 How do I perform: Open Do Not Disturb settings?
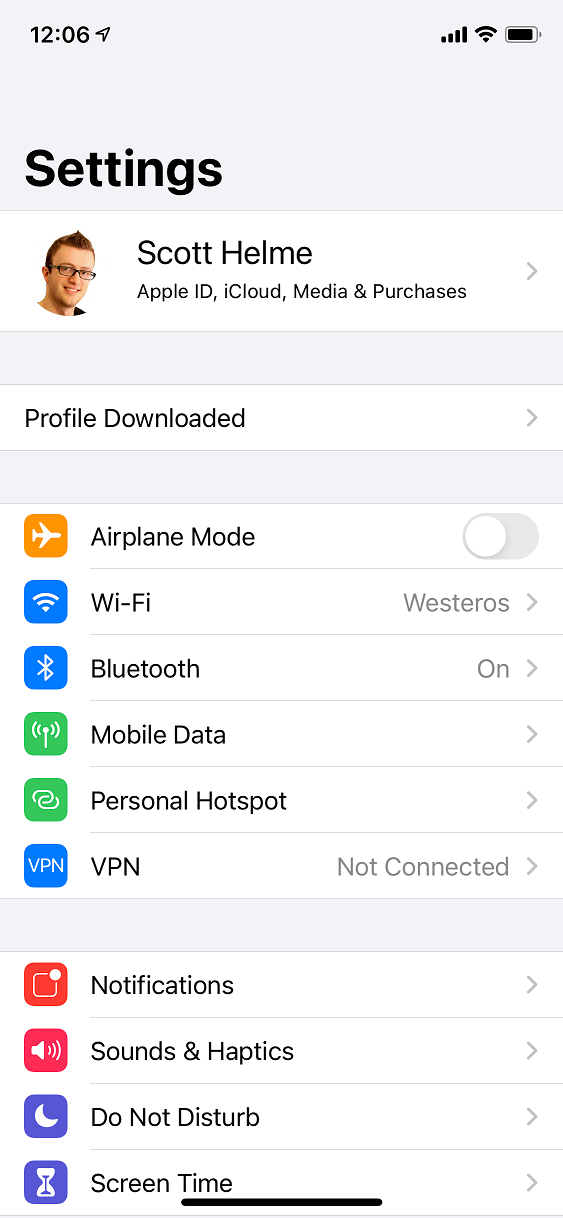281,1117
